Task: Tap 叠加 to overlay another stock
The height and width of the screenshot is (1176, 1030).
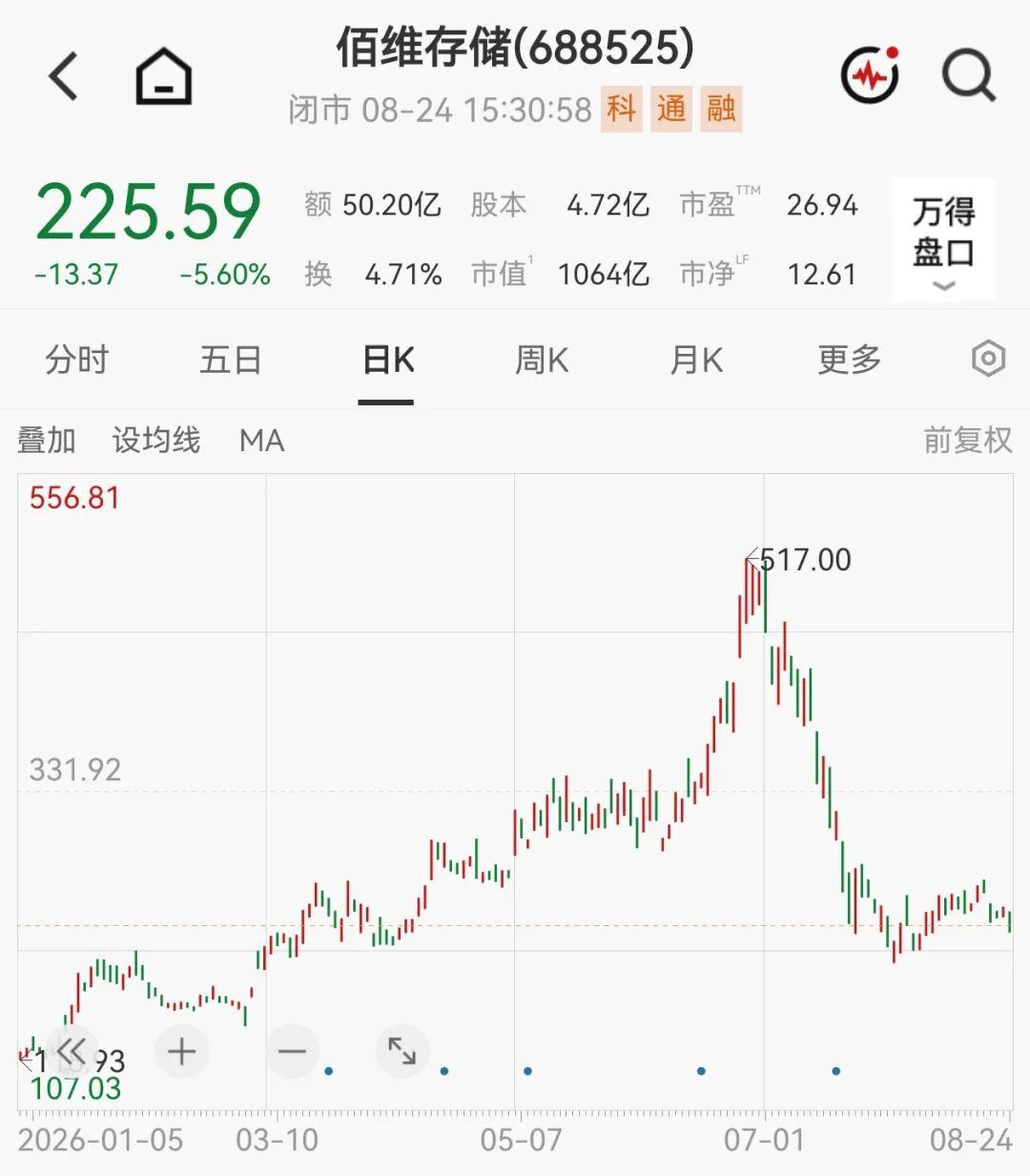Action: point(46,441)
